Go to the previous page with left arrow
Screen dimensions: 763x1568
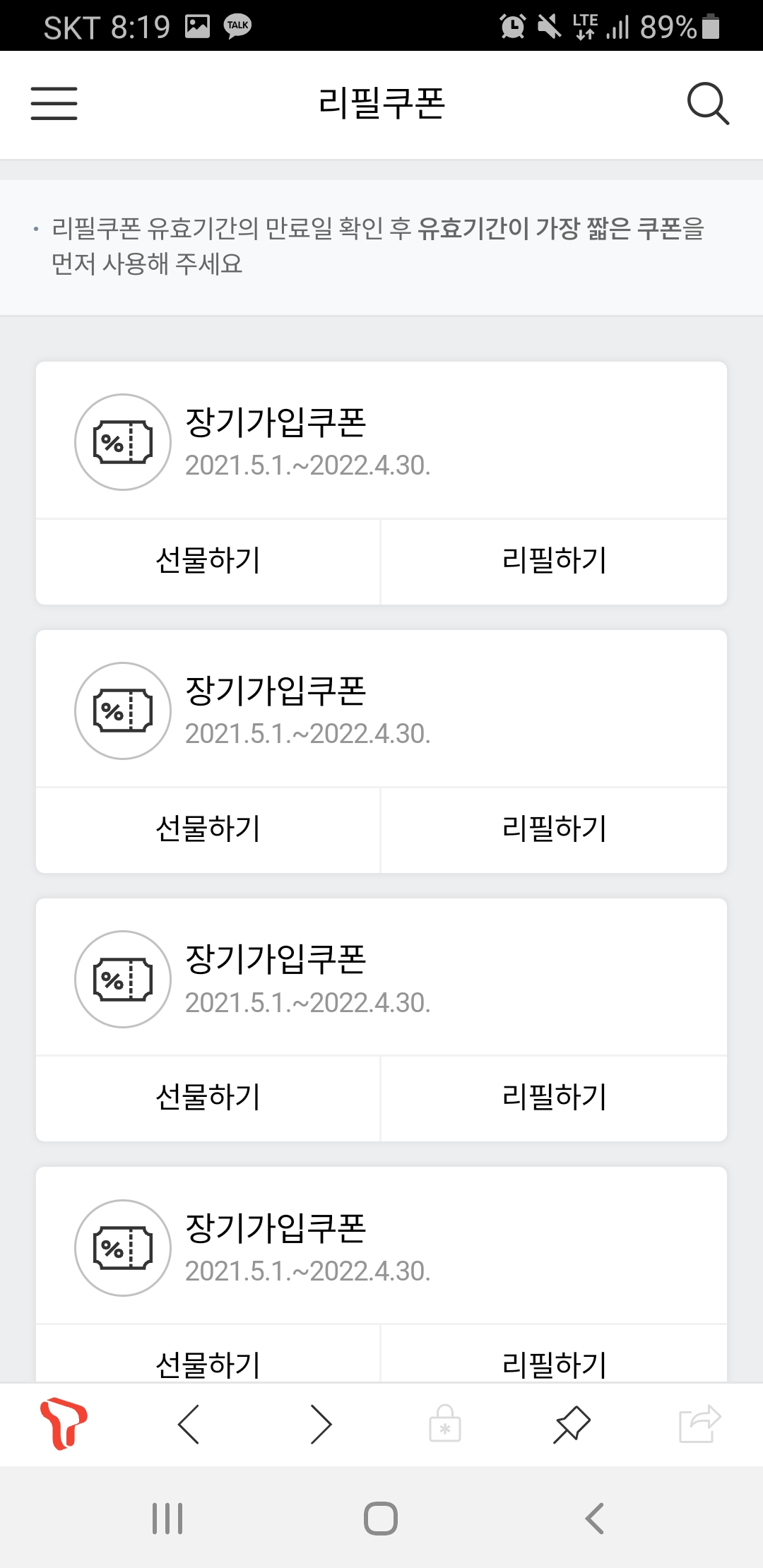(189, 1424)
